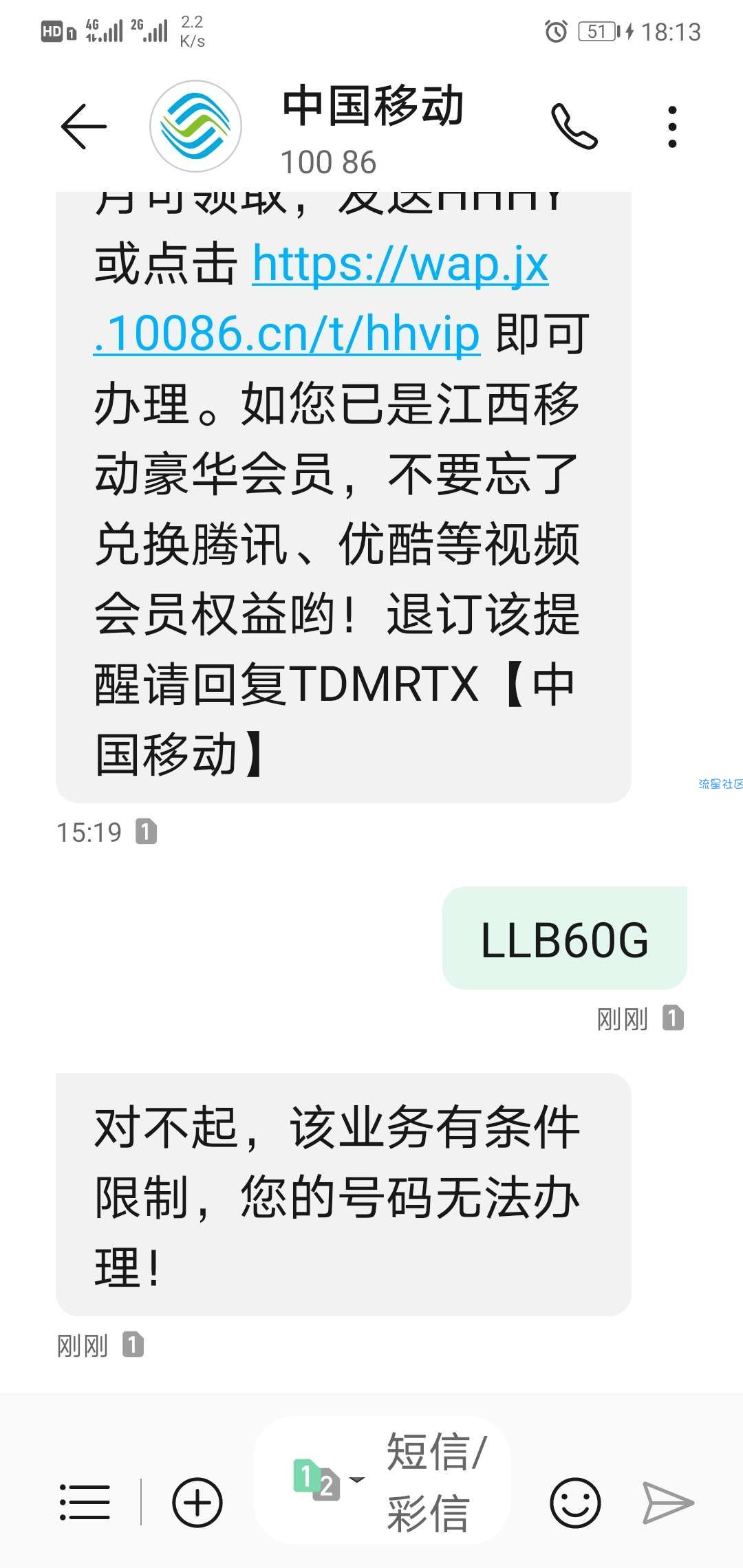Call 10086 with the phone icon
Viewport: 743px width, 1568px height.
574,127
